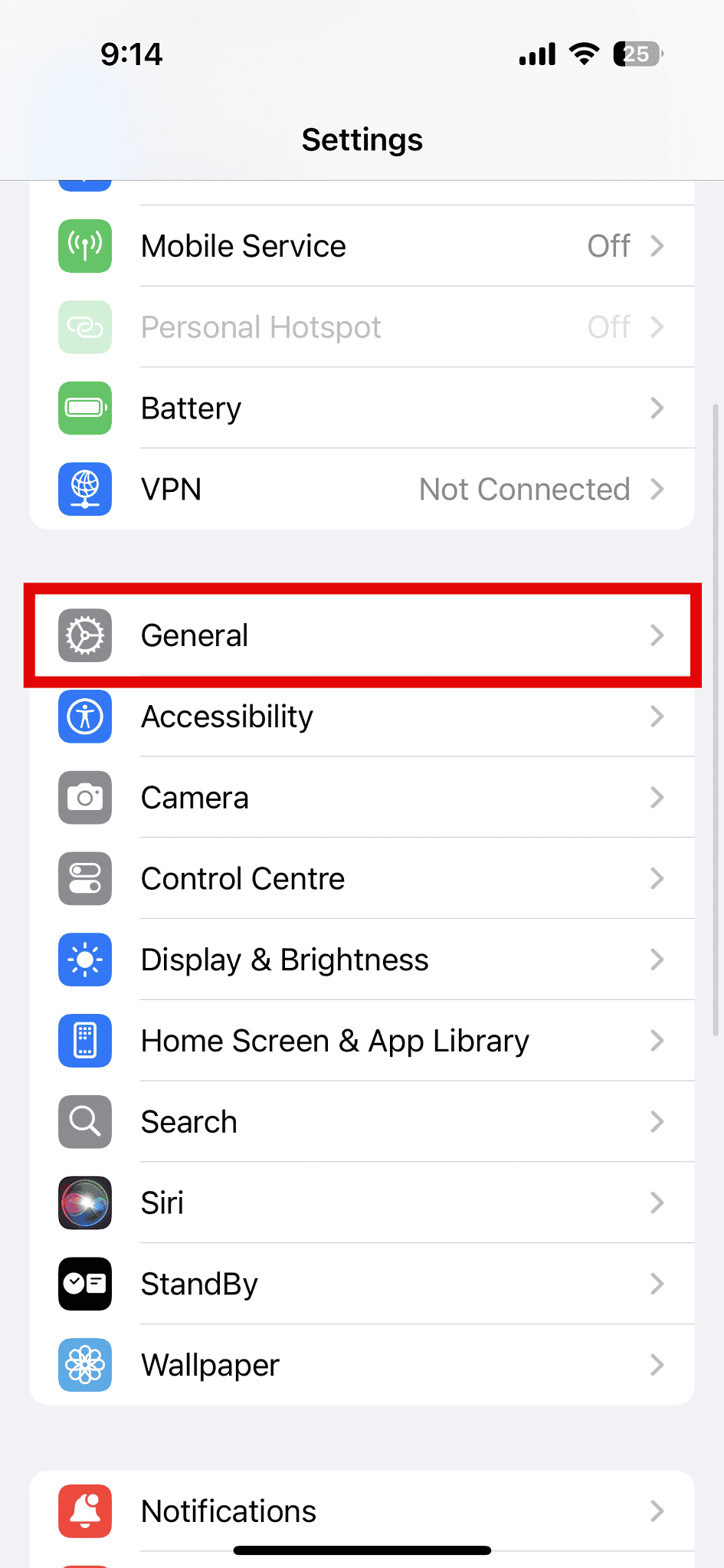Select the VPN Not Connected row
The width and height of the screenshot is (724, 1568).
(x=362, y=490)
